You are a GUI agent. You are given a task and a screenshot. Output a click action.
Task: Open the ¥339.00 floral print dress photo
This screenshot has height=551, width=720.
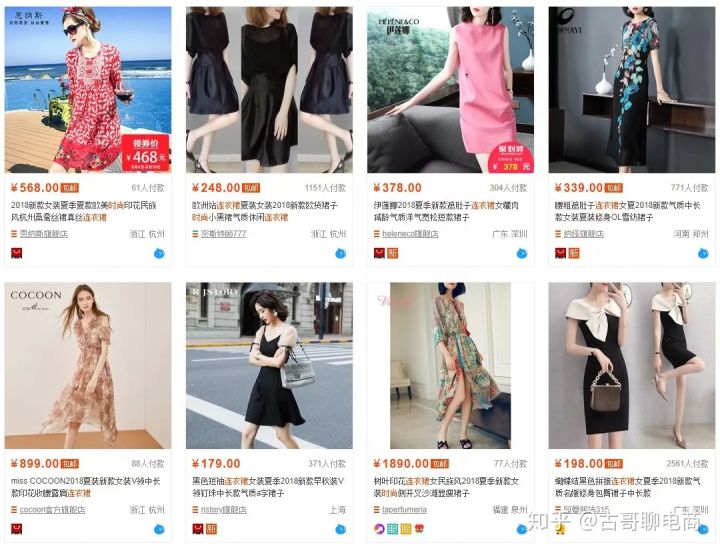coord(631,90)
